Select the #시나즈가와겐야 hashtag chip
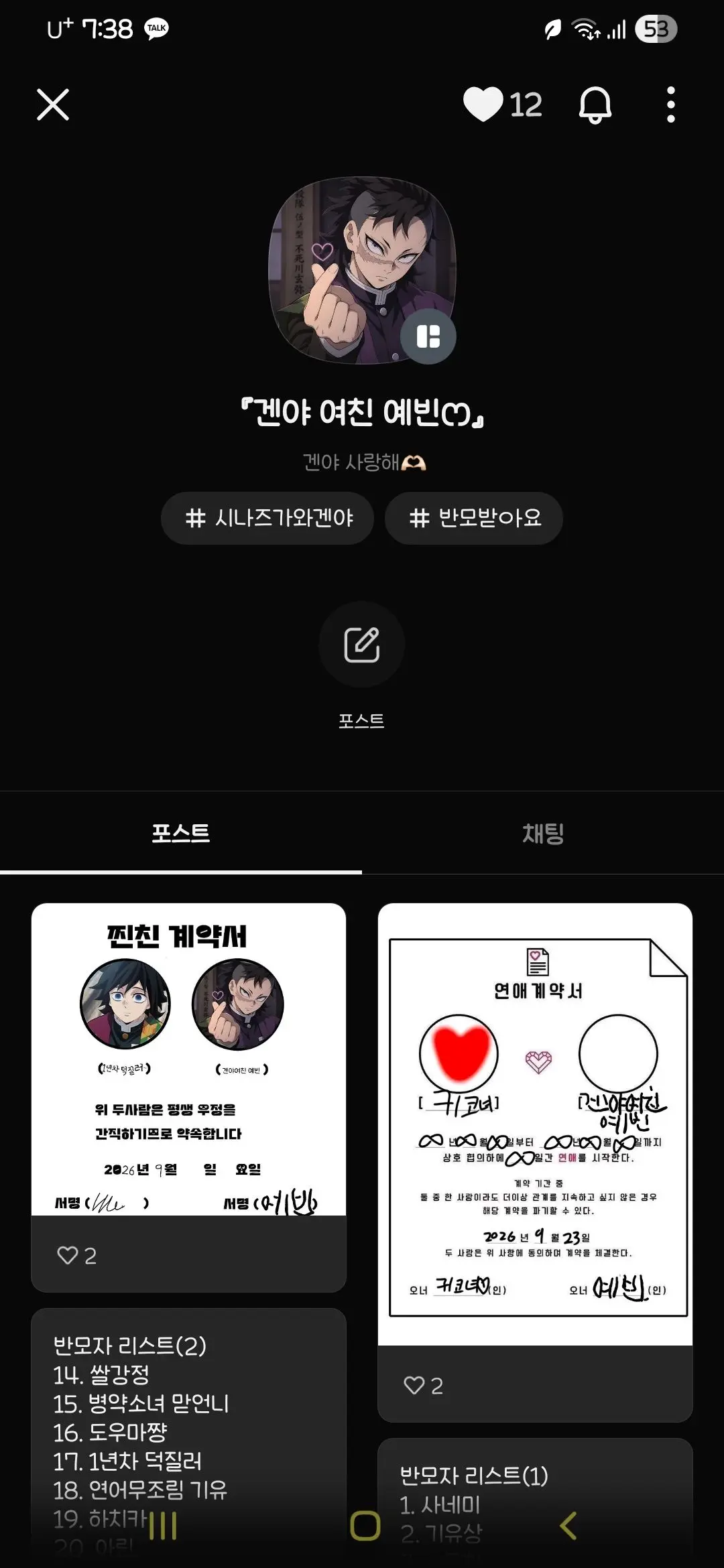Viewport: 724px width, 1568px height. [267, 518]
